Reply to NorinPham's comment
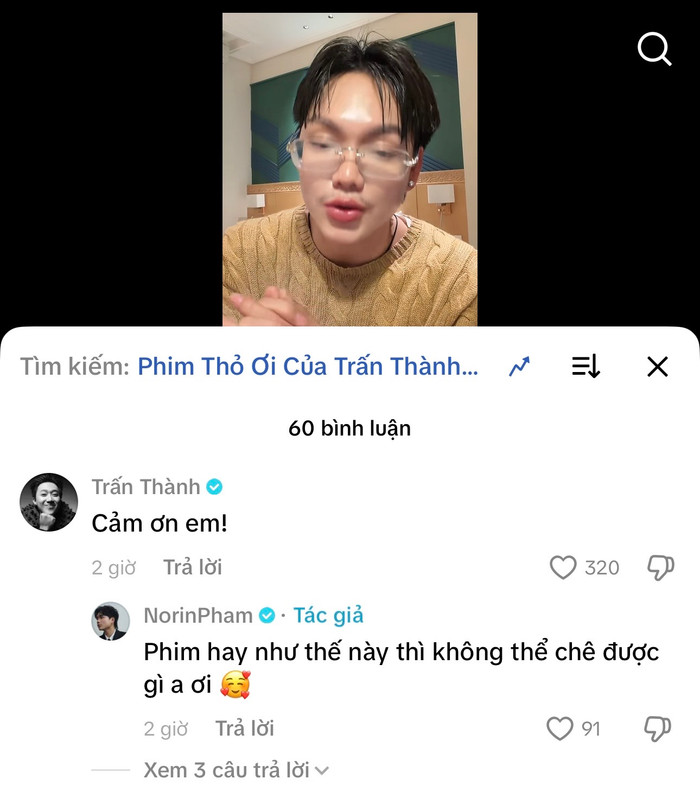This screenshot has height=788, width=700. [x=245, y=728]
